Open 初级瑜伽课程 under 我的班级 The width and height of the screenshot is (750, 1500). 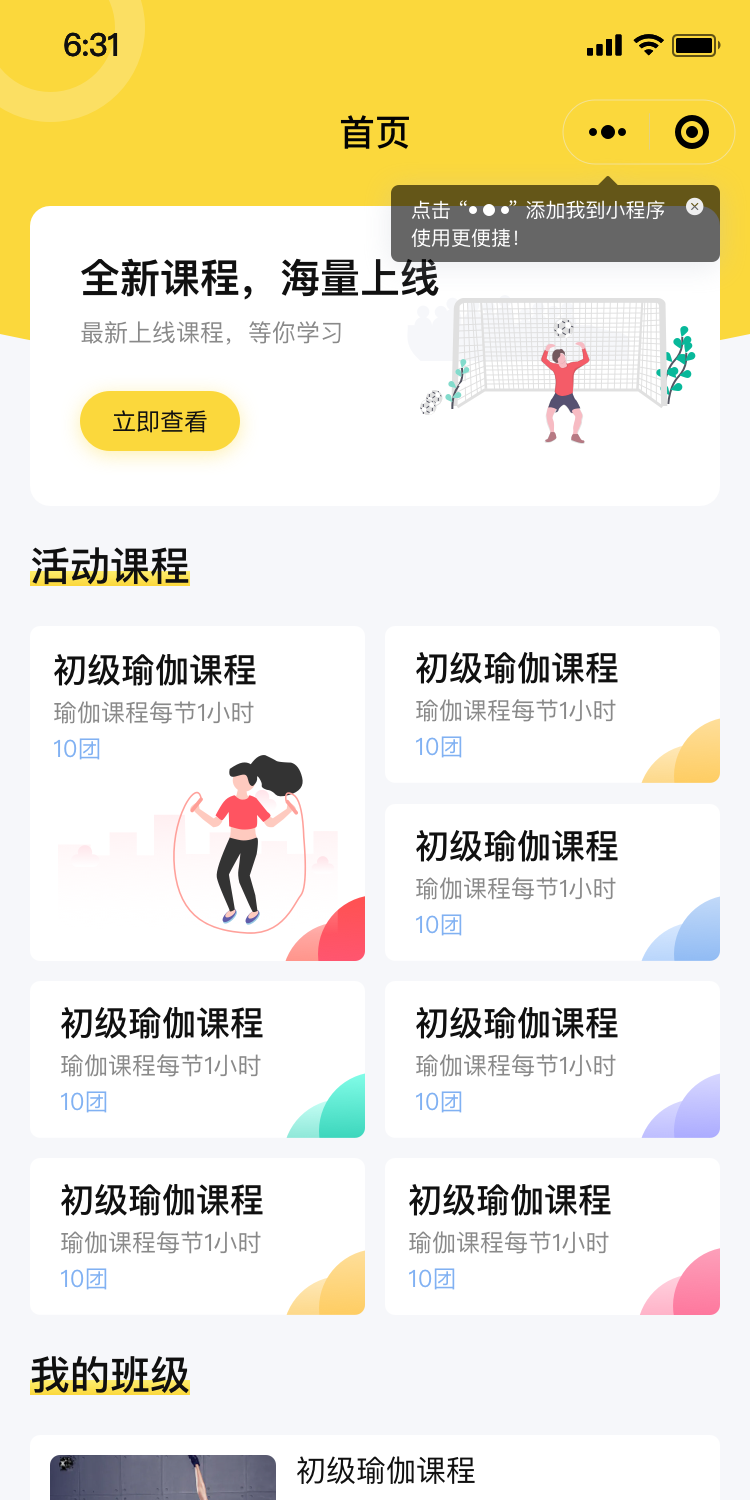tap(385, 1470)
